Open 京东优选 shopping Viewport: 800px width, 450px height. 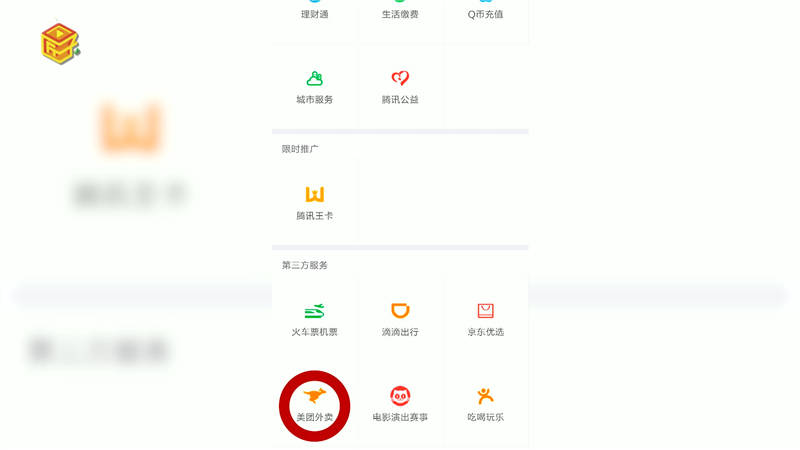(x=486, y=319)
